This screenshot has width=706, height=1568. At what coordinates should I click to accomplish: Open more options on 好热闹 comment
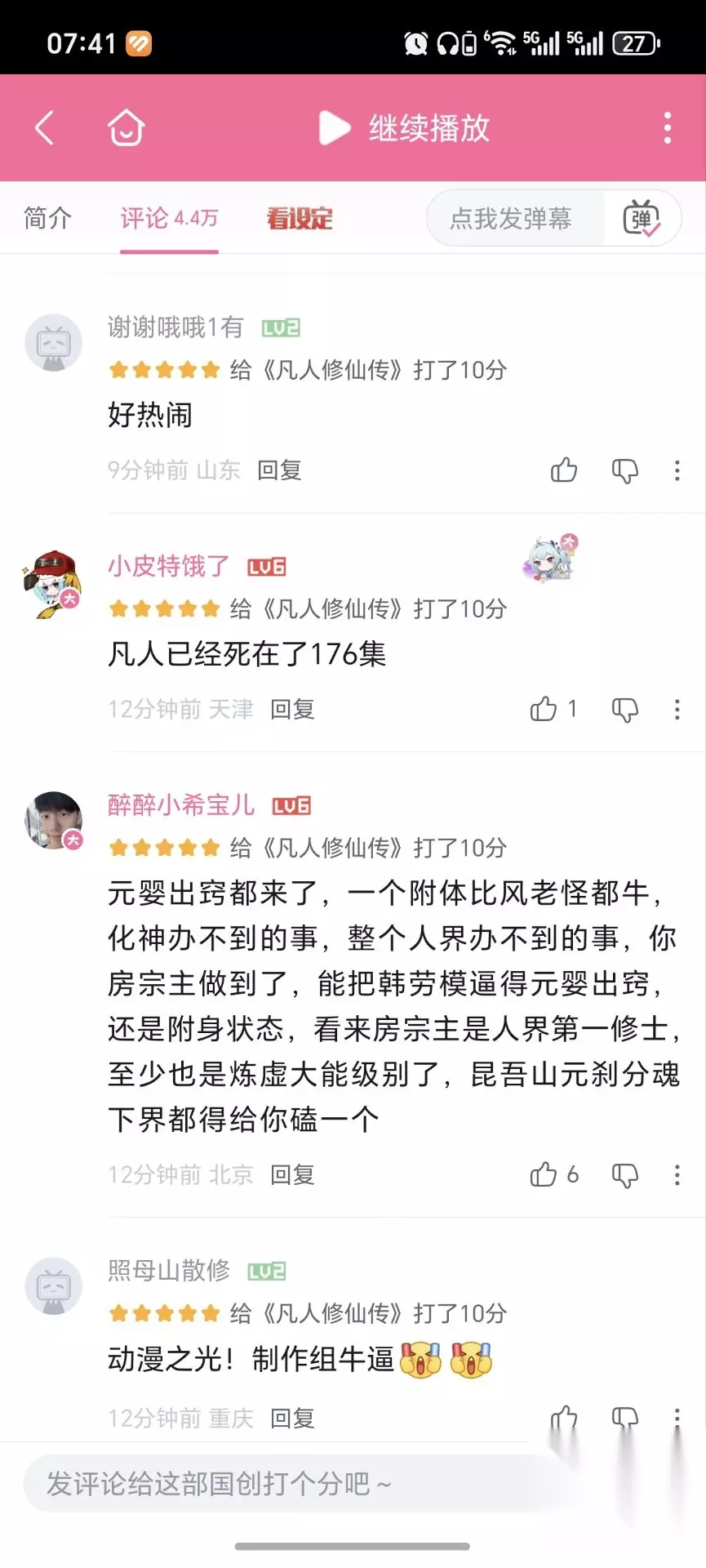coord(677,470)
